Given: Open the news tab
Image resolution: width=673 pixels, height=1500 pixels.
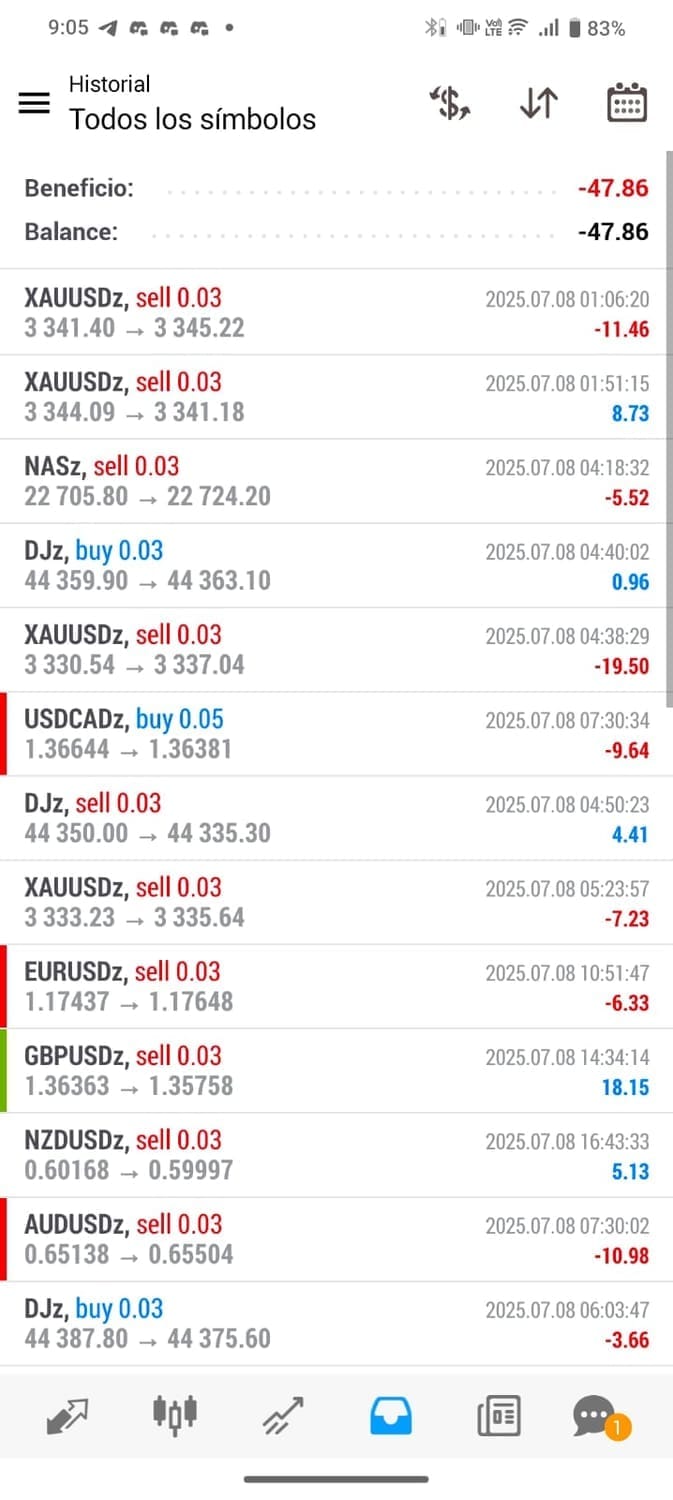Looking at the screenshot, I should pos(499,1416).
